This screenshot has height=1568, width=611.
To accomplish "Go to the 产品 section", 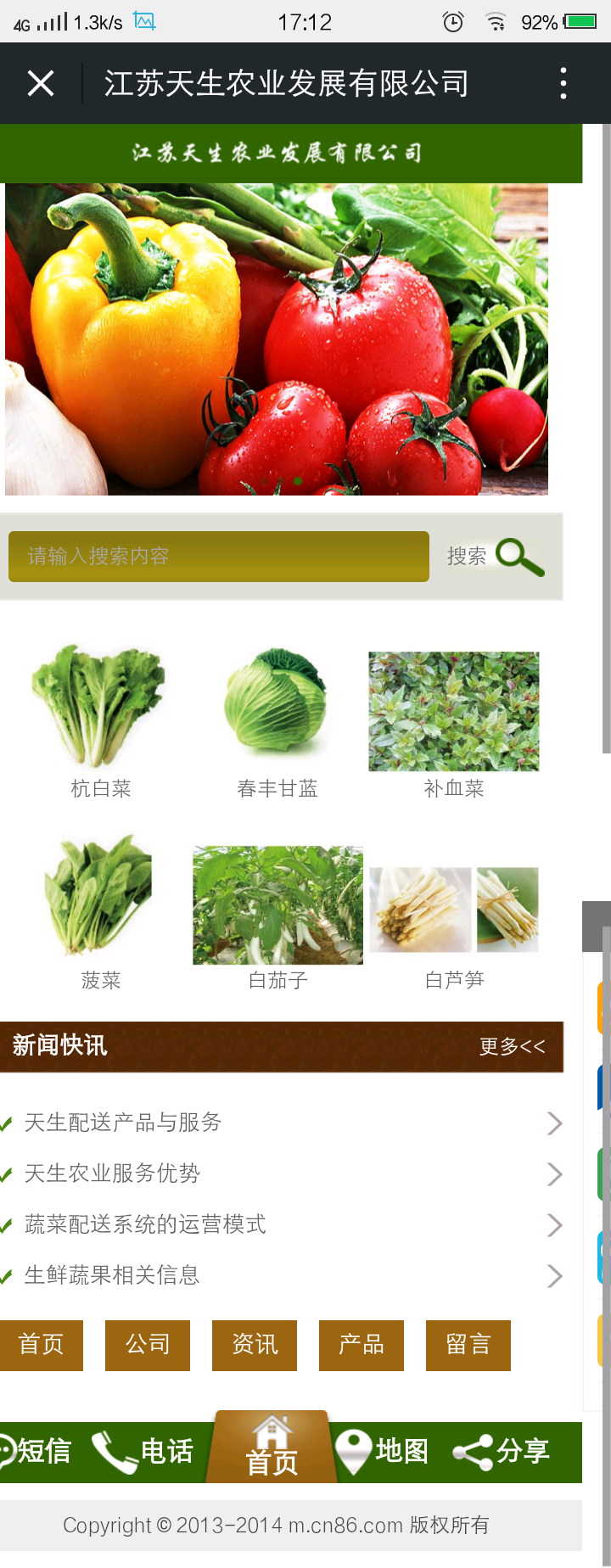I will point(362,1345).
